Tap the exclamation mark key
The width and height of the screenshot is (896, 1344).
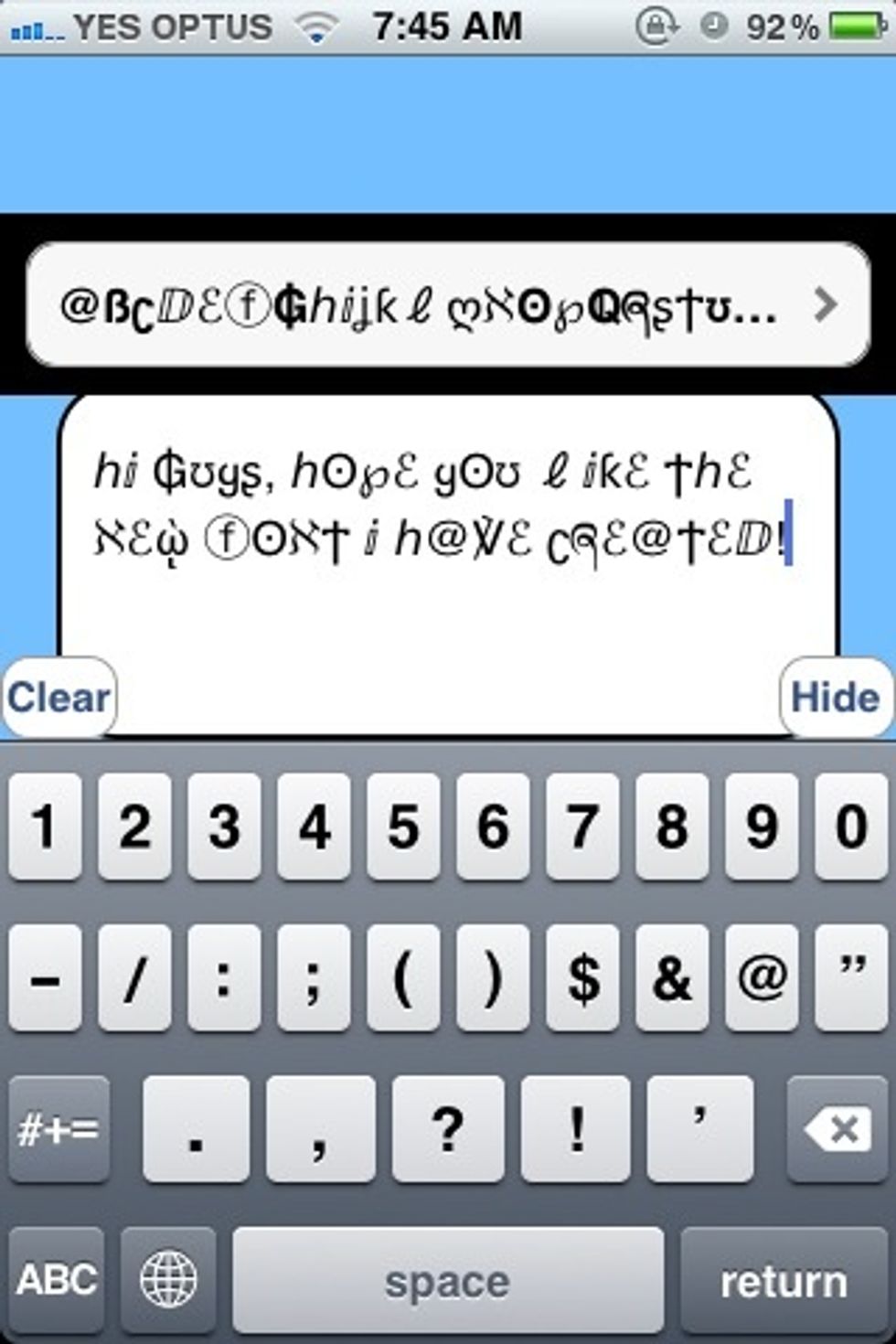[576, 1130]
